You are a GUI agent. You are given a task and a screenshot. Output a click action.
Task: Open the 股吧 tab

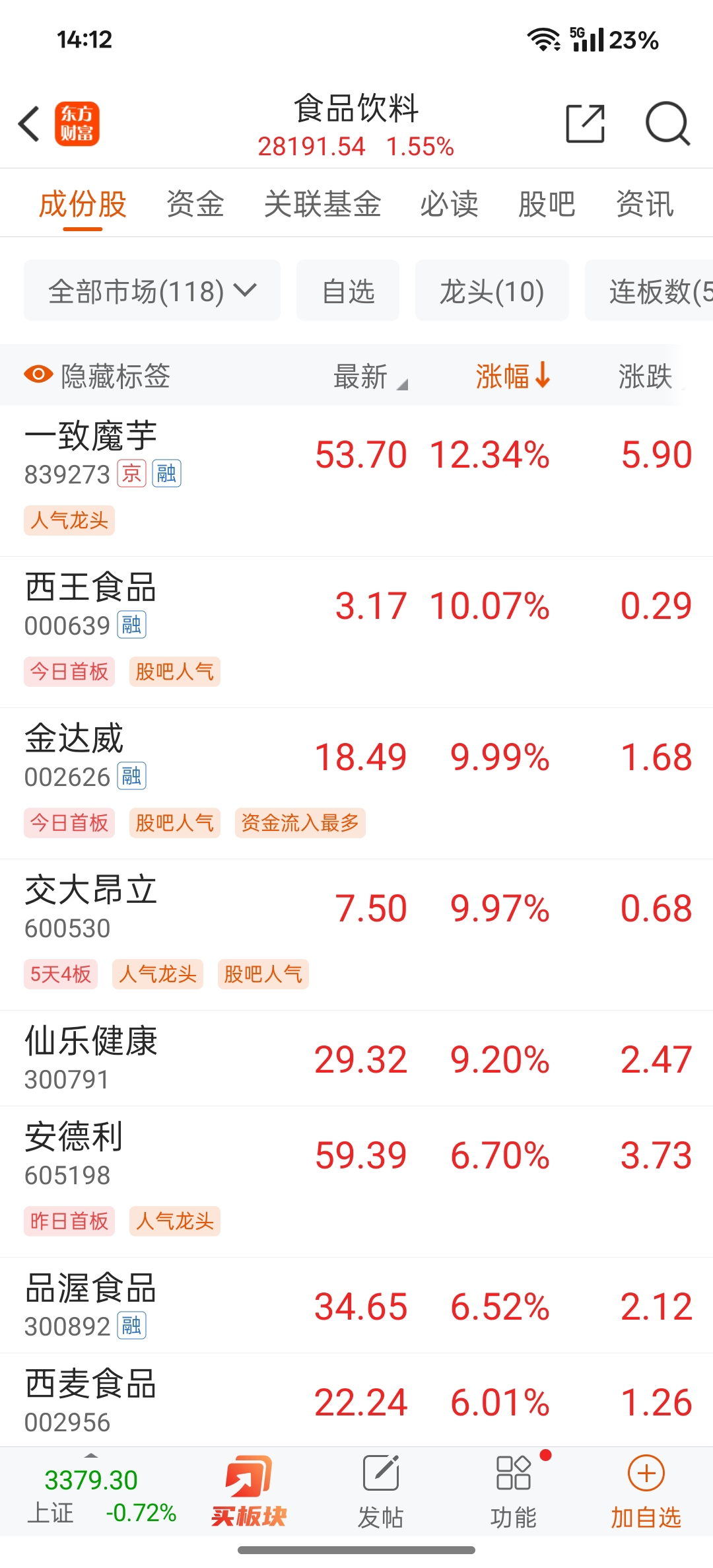pos(547,203)
